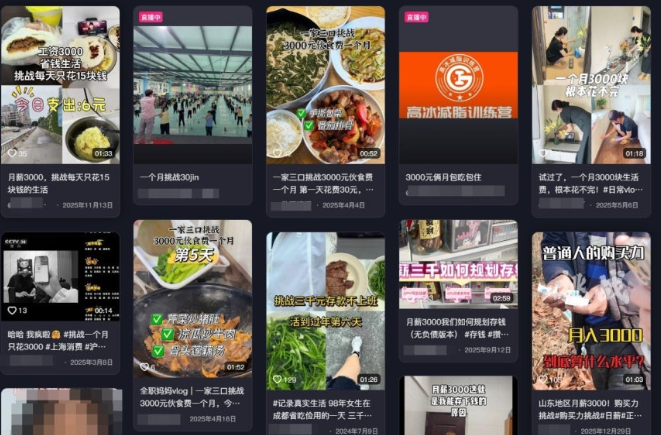This screenshot has width=661, height=435.
Task: Open the live stream titled 一个月挑战30jin
Action: pyautogui.click(x=192, y=85)
